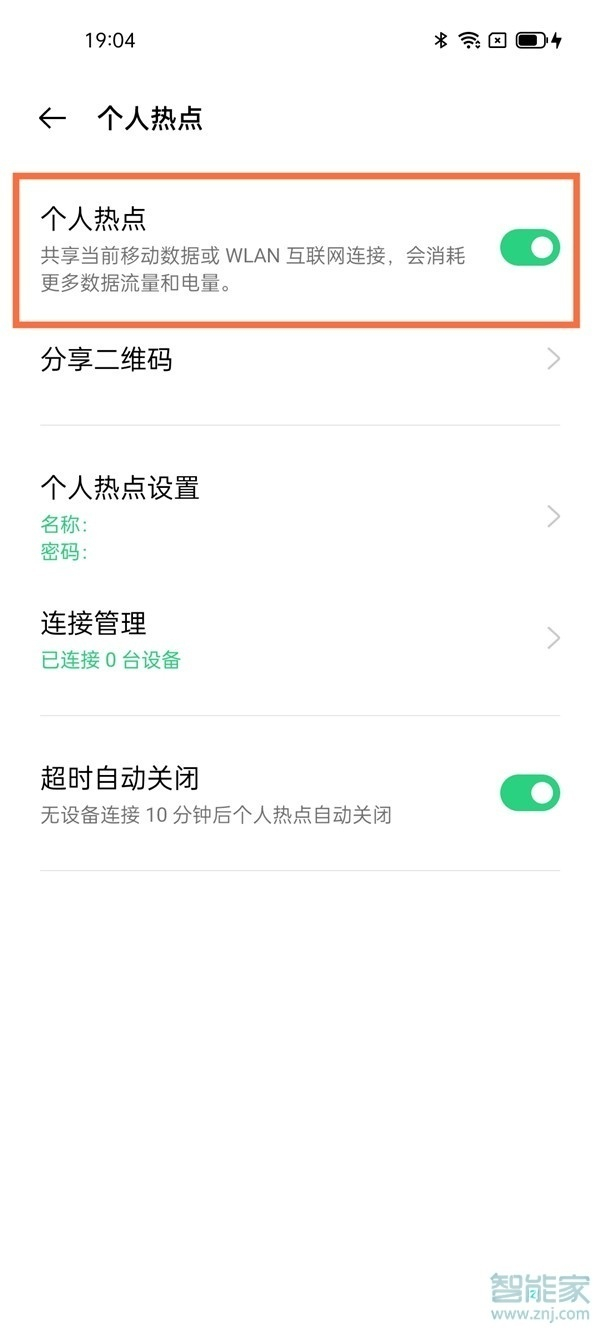
Task: Turn off the 个人热点 switch
Action: (529, 248)
